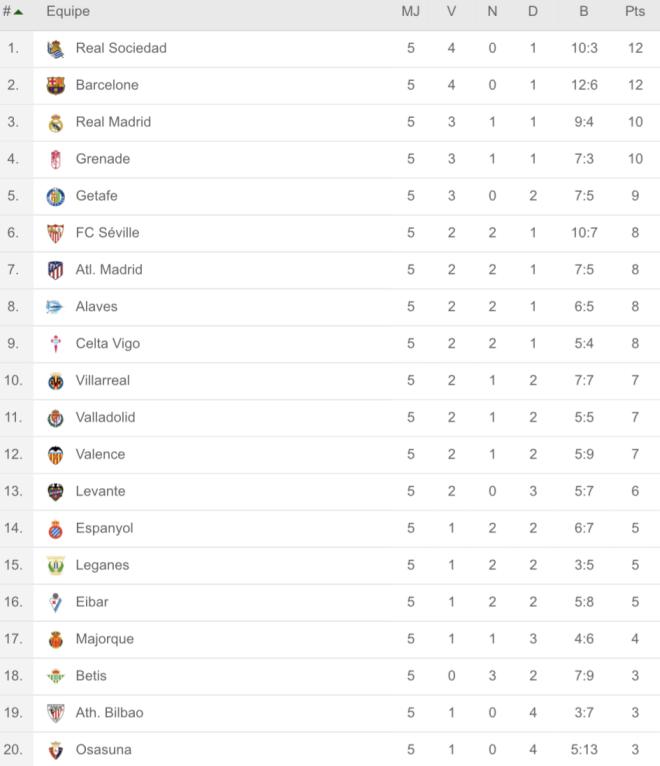This screenshot has height=766, width=660.
Task: Select the Getafe row
Action: (97, 196)
